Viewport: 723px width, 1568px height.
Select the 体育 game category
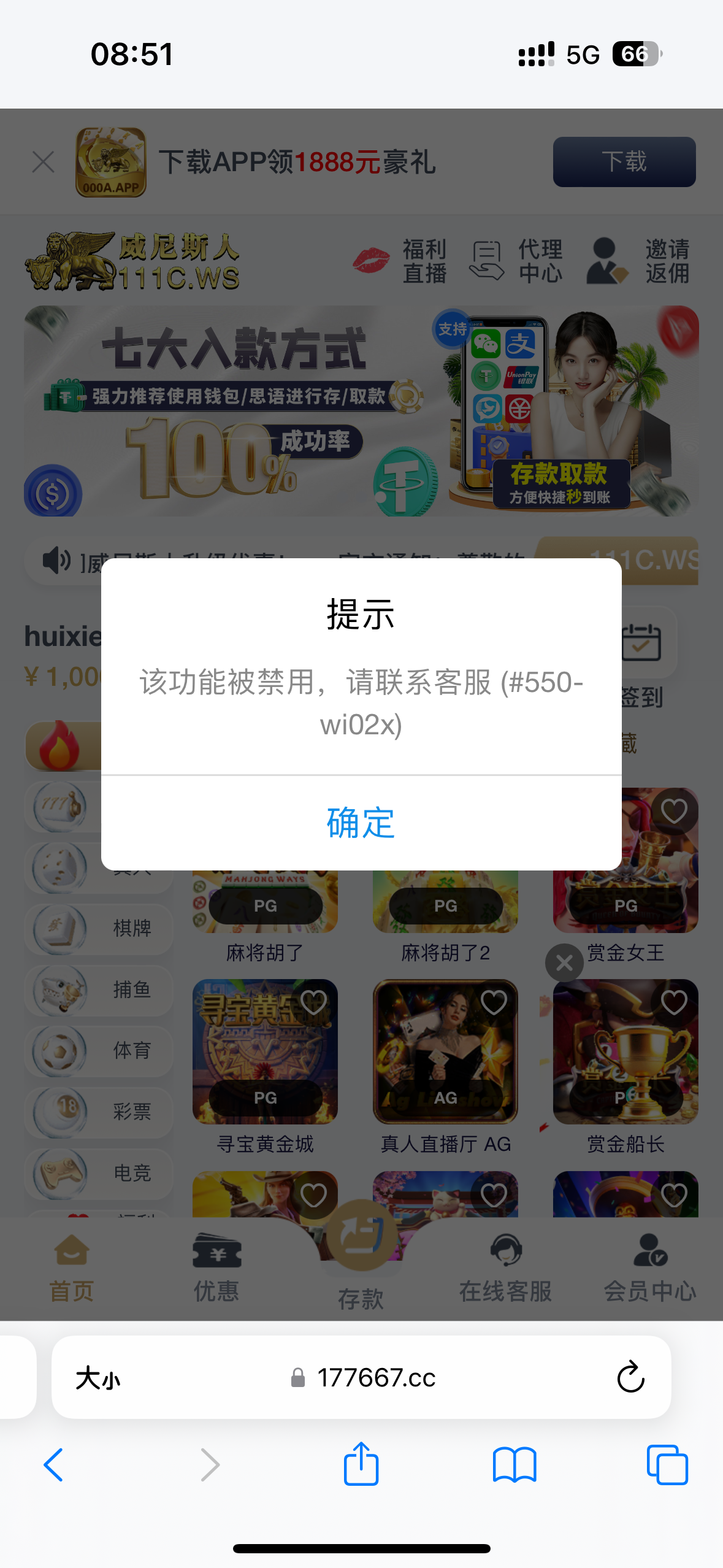pyautogui.click(x=99, y=1050)
